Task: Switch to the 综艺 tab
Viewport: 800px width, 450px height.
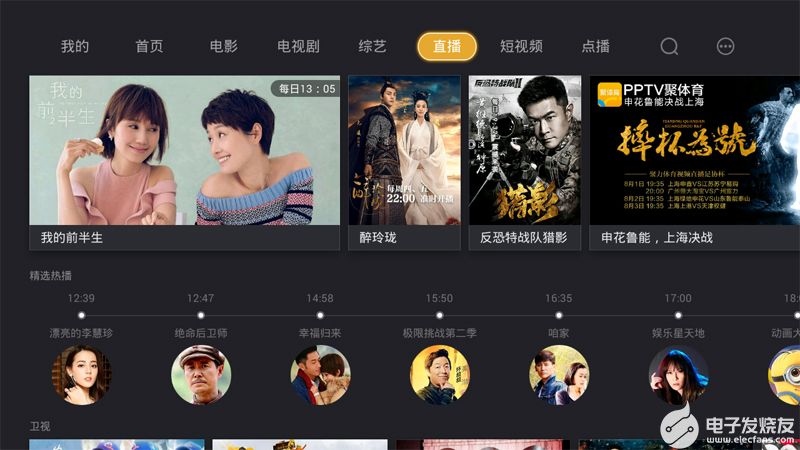Action: (373, 47)
